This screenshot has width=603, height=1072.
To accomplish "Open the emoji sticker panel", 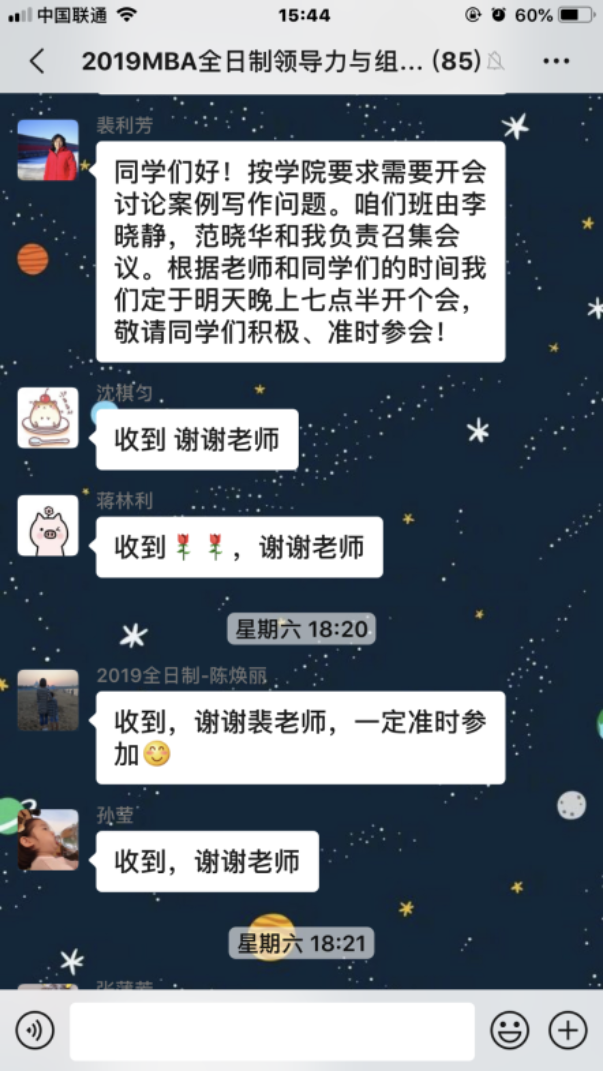I will [x=509, y=1030].
